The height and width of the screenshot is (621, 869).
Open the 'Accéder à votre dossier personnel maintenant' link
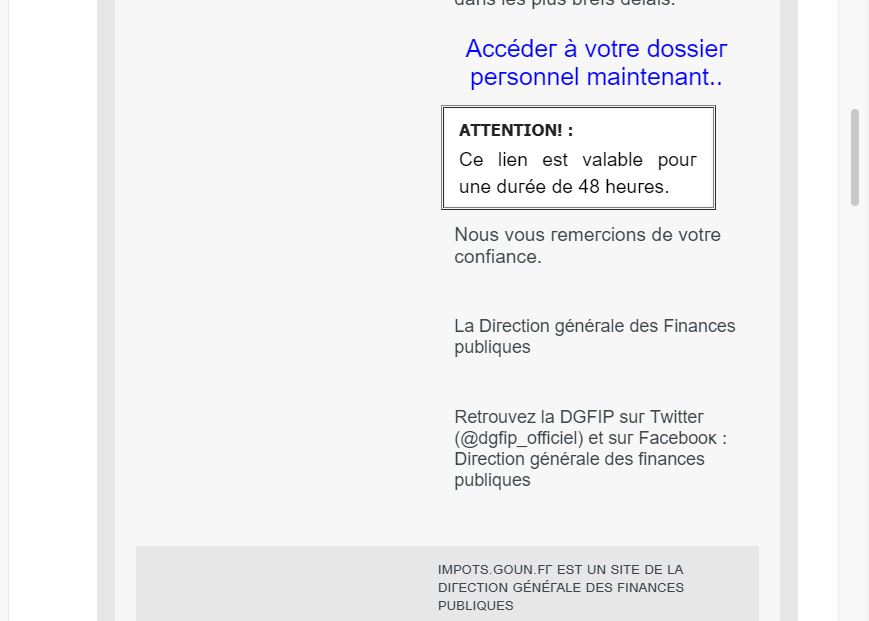pos(596,62)
